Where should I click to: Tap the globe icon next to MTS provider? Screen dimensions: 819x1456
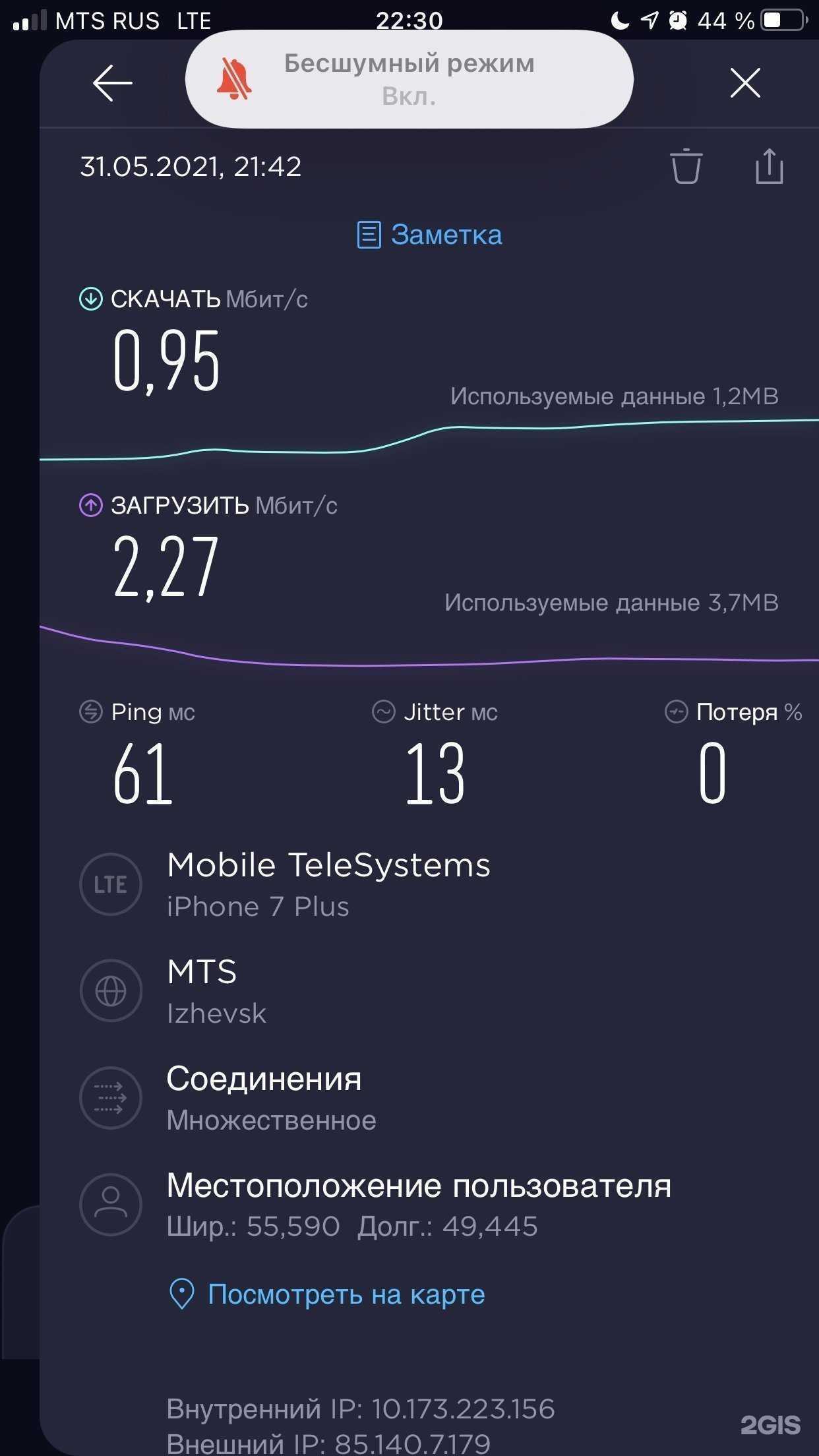pos(110,990)
